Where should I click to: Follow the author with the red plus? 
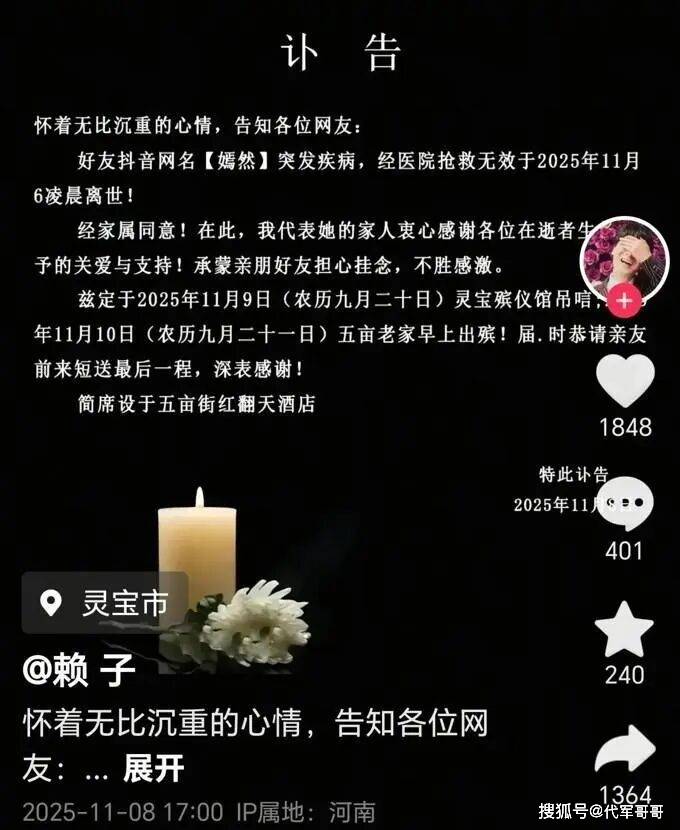click(x=624, y=299)
